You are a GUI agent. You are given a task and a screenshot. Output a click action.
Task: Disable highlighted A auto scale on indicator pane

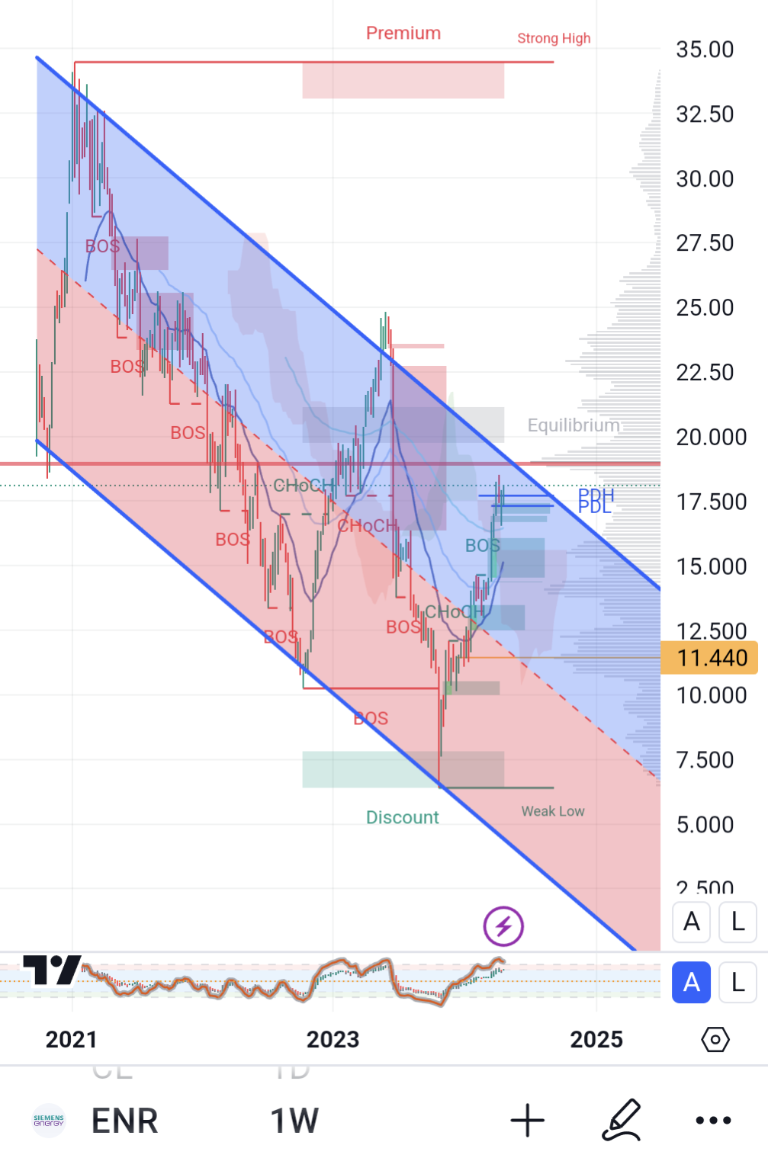tap(691, 983)
